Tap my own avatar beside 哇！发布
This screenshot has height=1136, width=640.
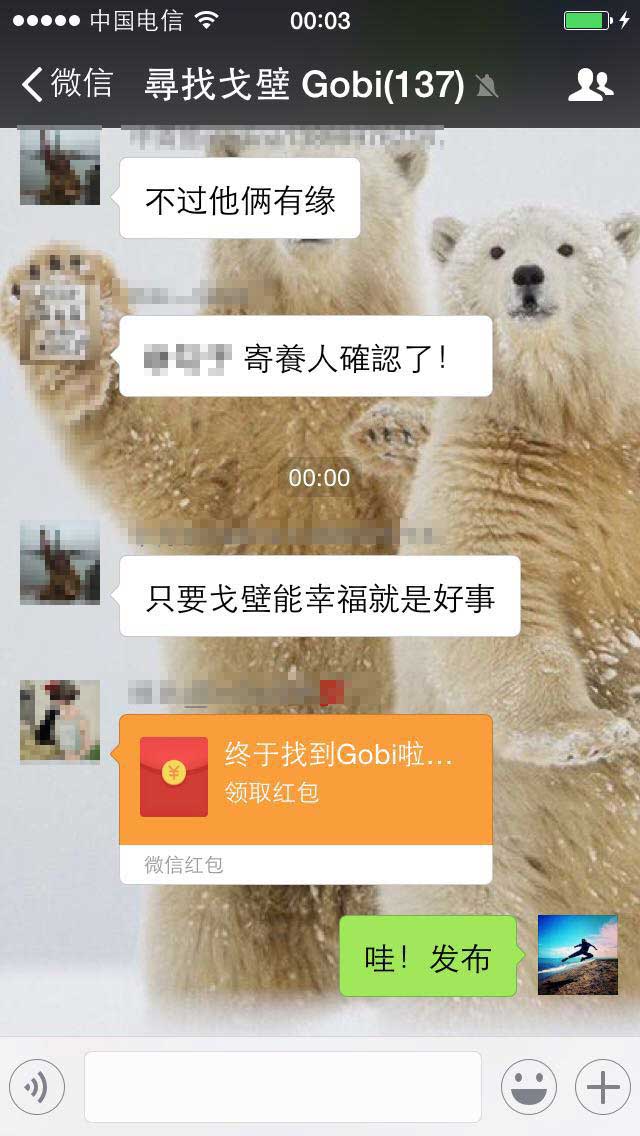pos(577,955)
